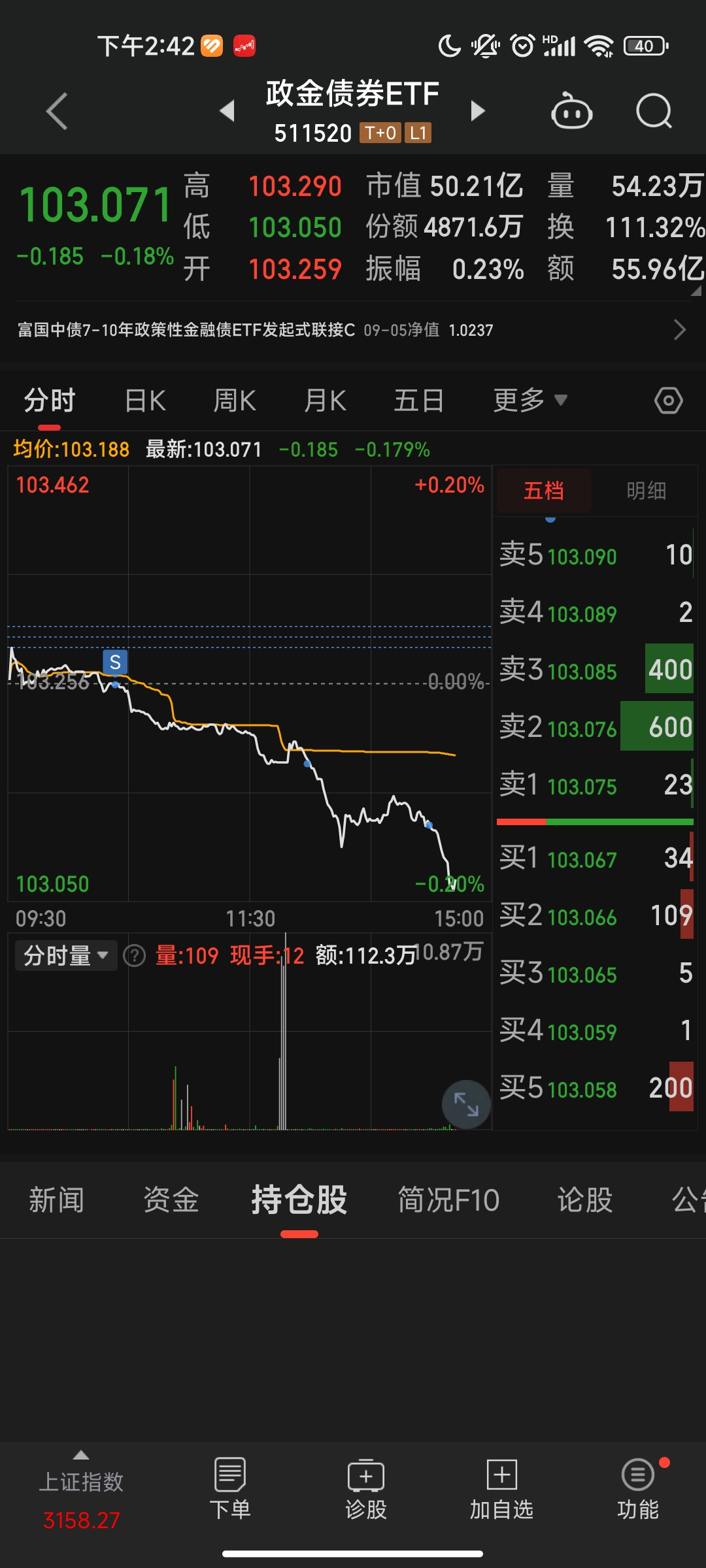Switch to the previous stock with left arrow
Screen dimensions: 706x1568
[227, 111]
